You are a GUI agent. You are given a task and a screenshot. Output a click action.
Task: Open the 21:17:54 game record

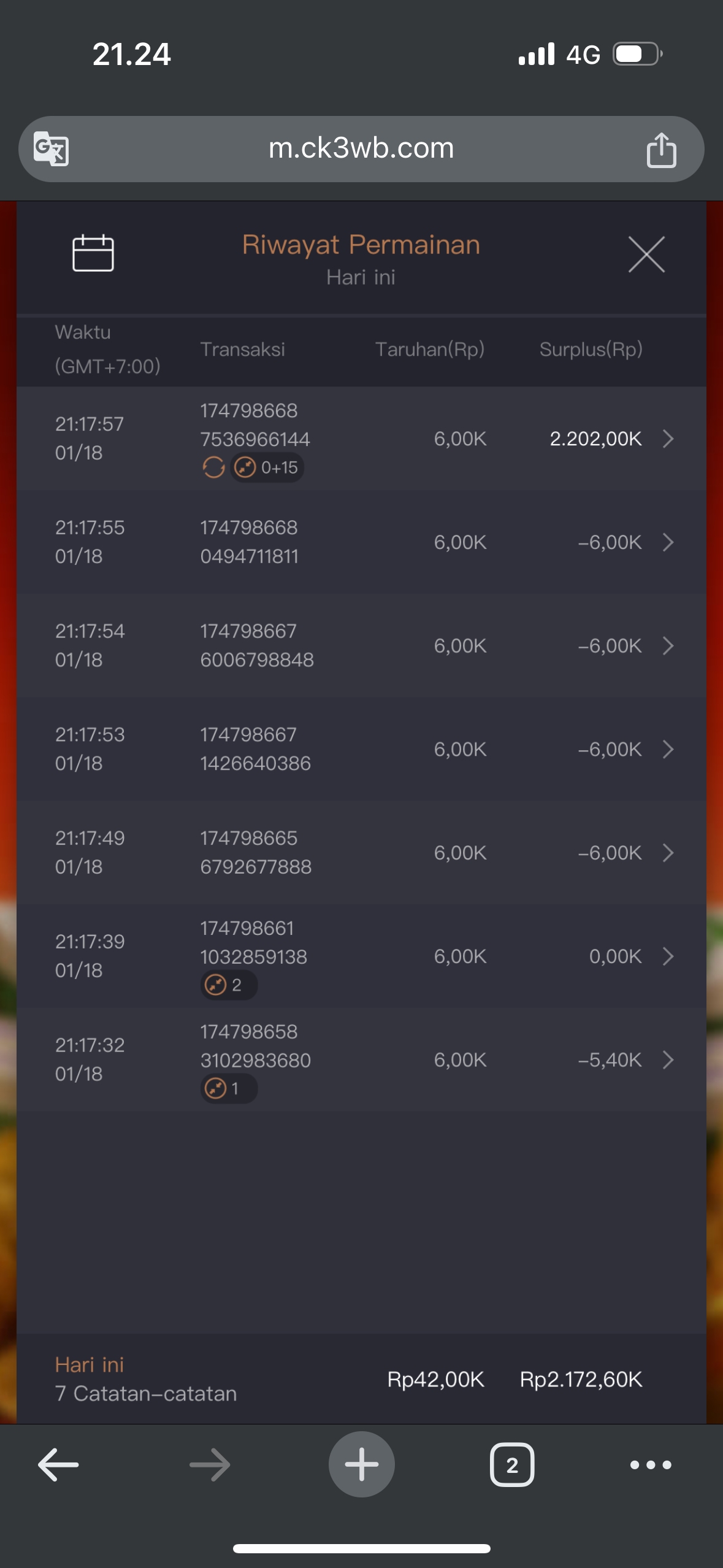click(668, 646)
